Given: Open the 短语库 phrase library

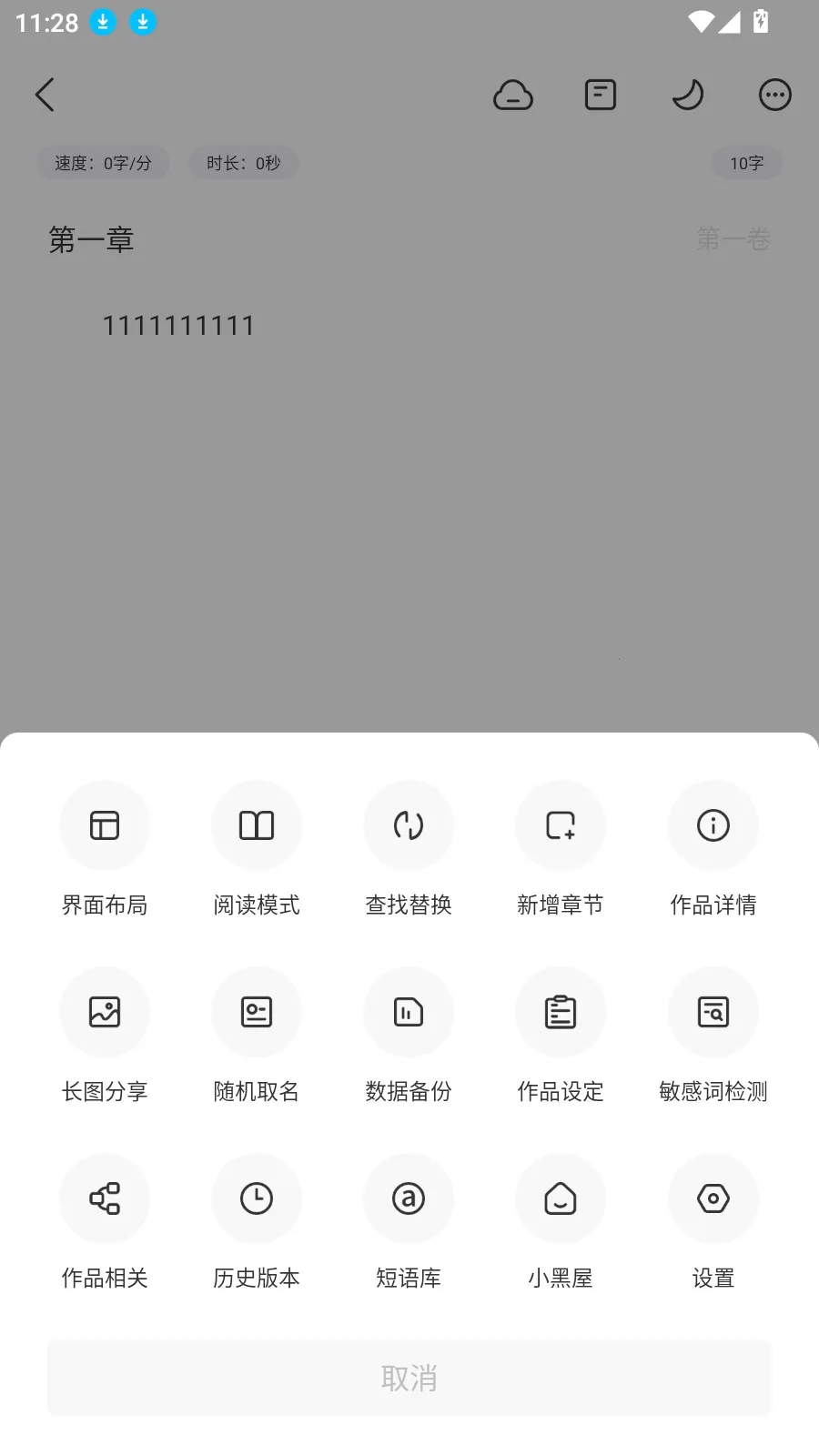Looking at the screenshot, I should click(x=408, y=1224).
